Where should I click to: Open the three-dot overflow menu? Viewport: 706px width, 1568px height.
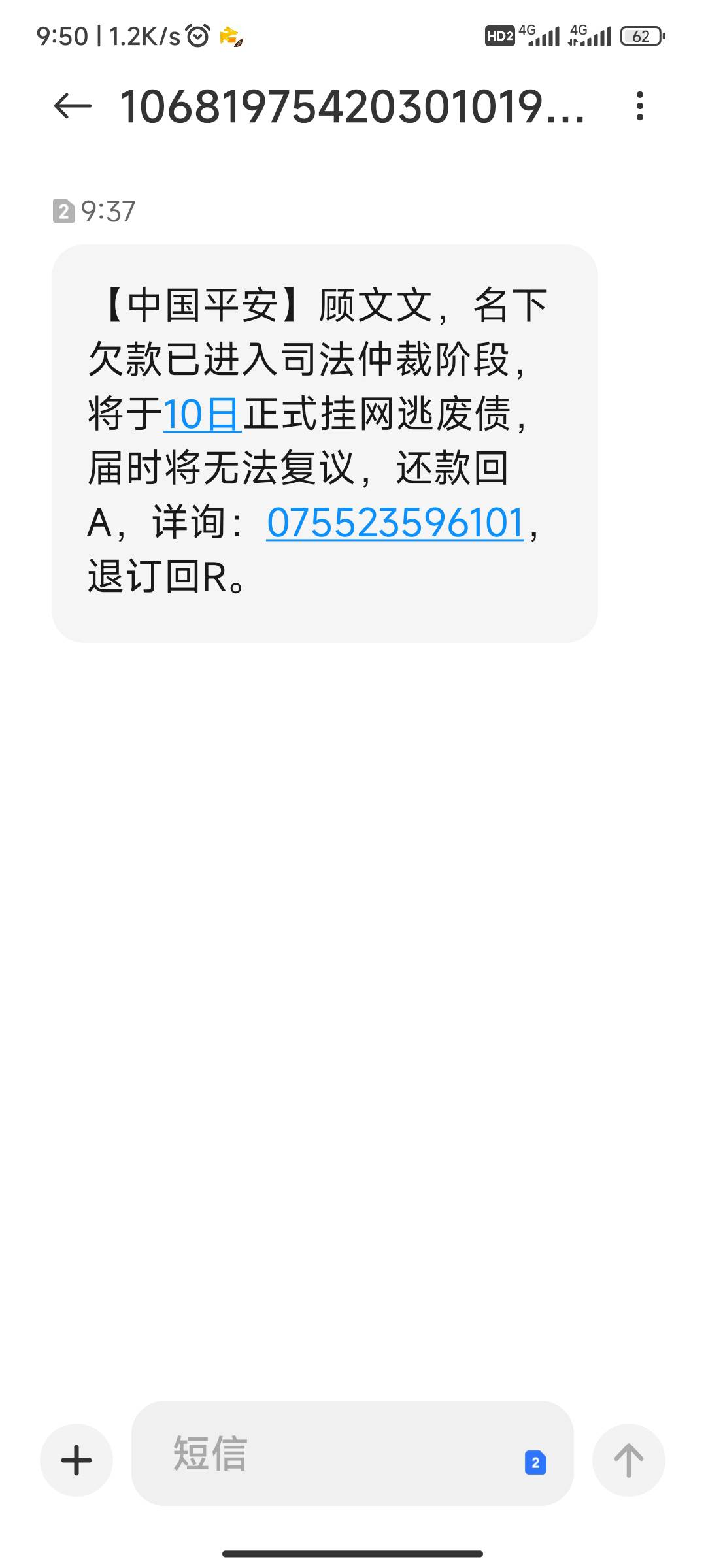click(639, 106)
